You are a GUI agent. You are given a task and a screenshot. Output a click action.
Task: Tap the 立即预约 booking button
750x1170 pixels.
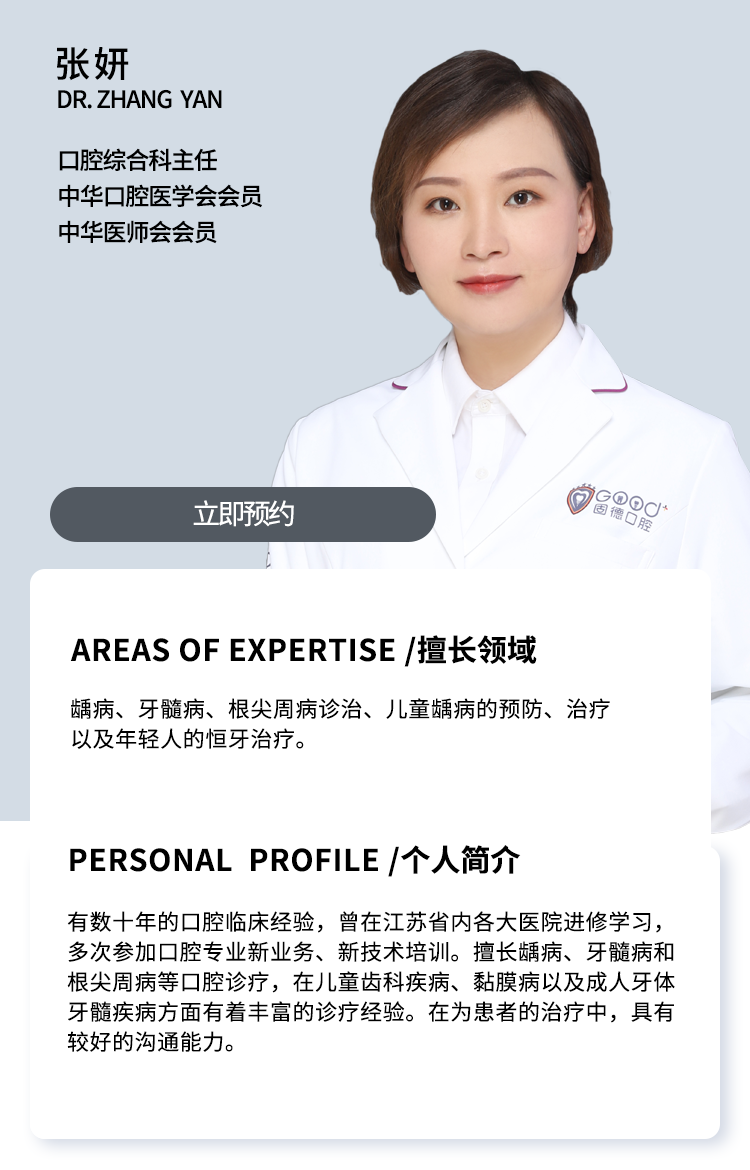243,514
